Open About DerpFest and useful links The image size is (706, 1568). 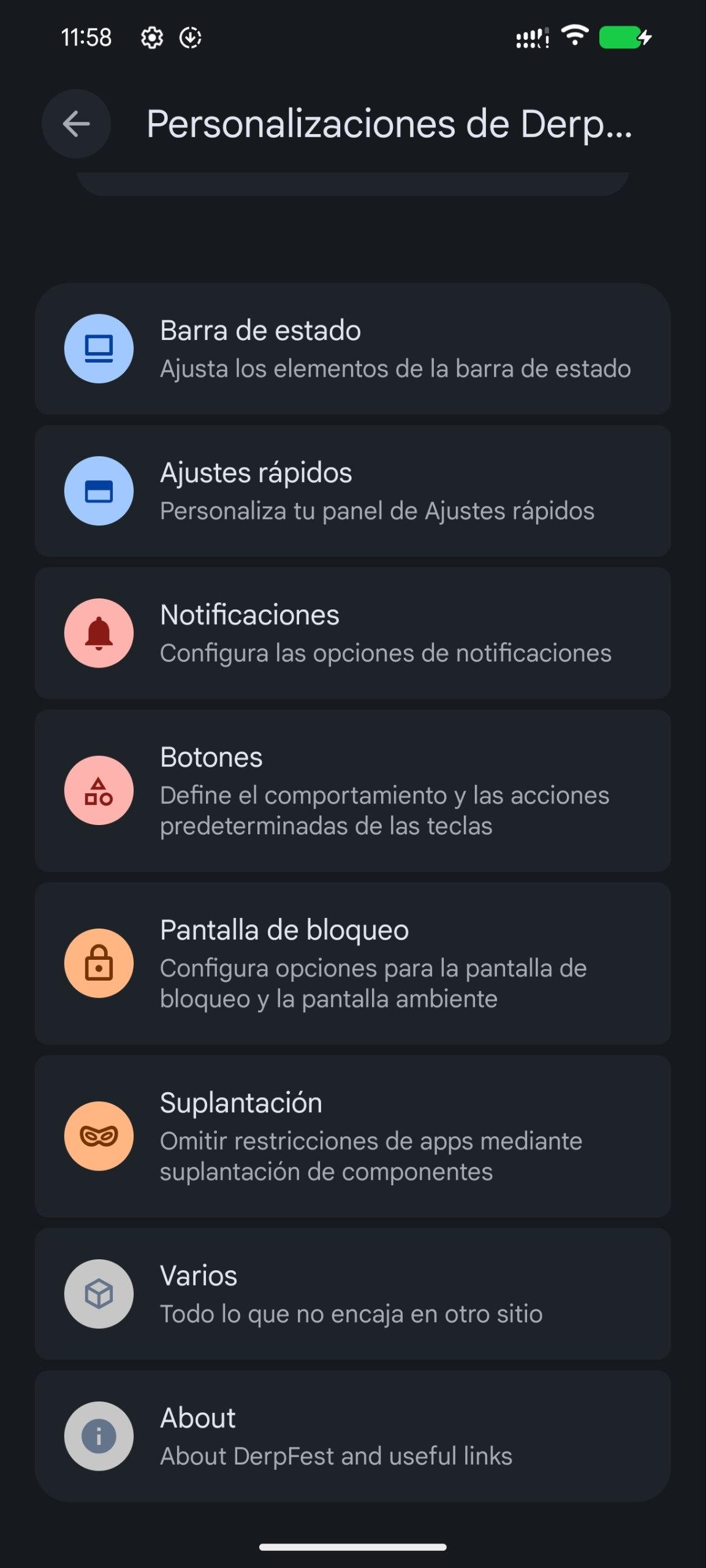352,1436
